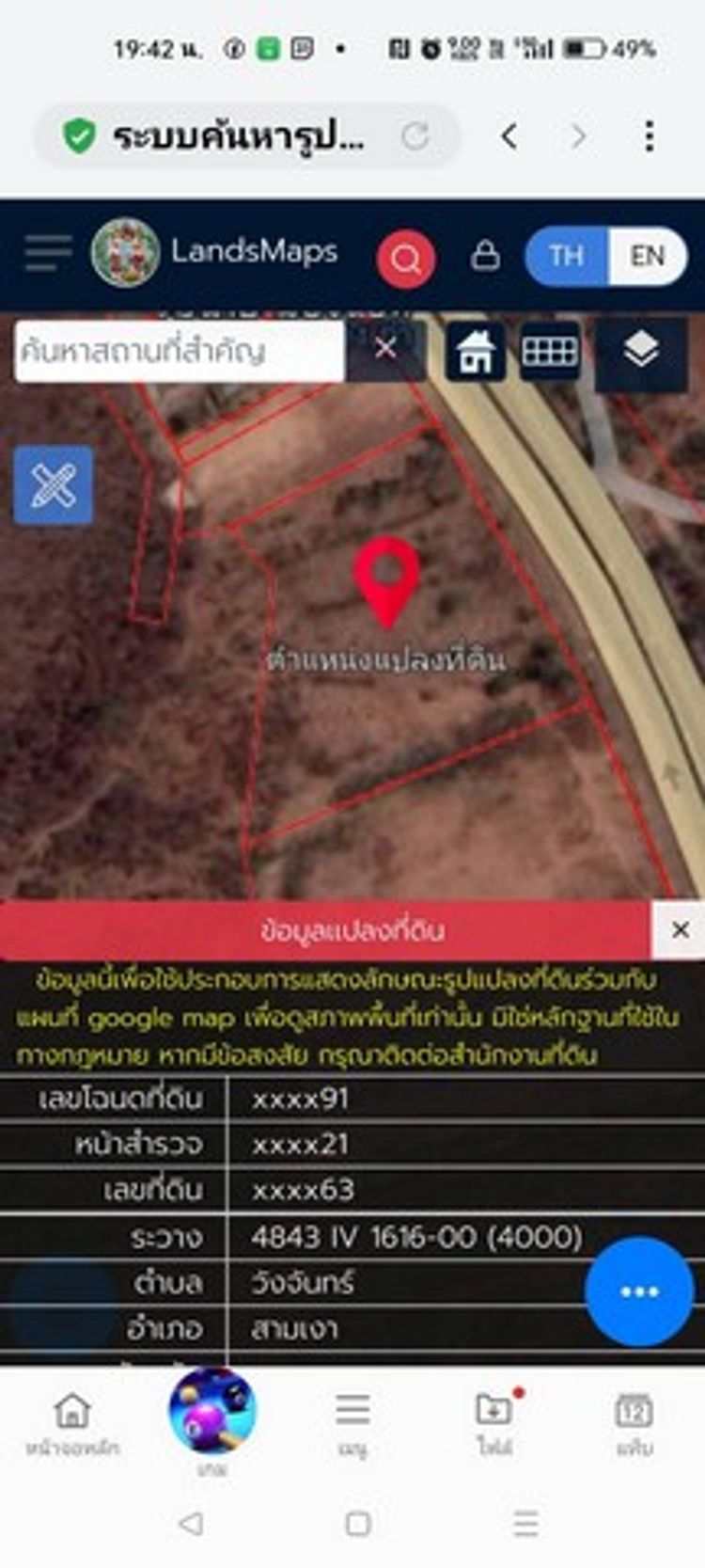The width and height of the screenshot is (705, 1568).
Task: Open the browser overflow menu
Action: tap(649, 137)
